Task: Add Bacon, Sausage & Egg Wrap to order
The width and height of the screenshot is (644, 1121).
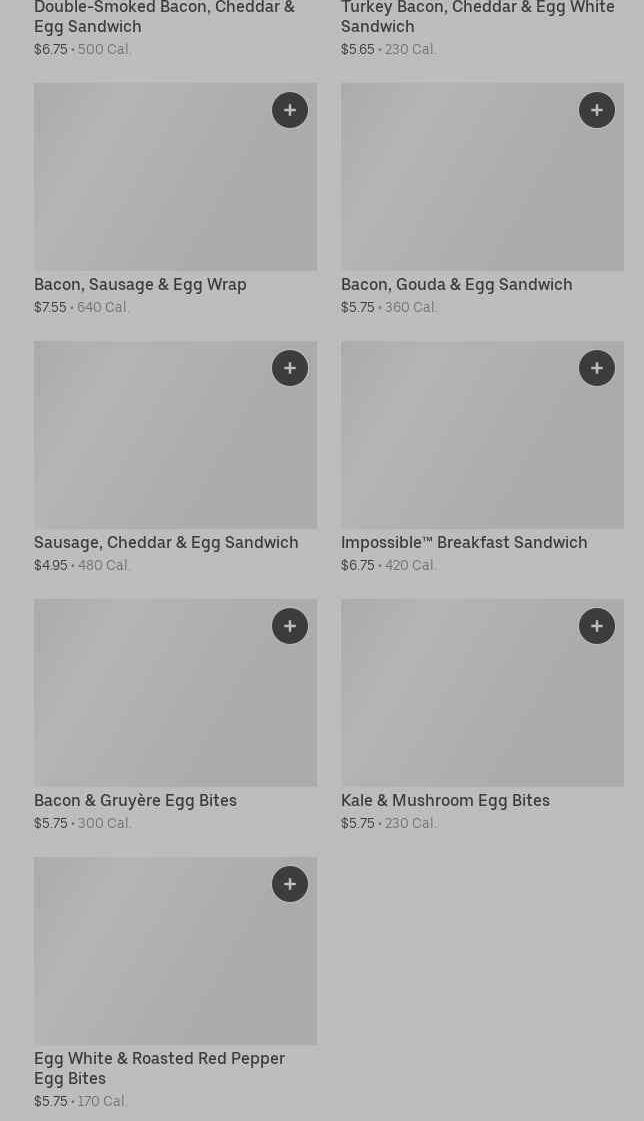Action: coord(290,110)
